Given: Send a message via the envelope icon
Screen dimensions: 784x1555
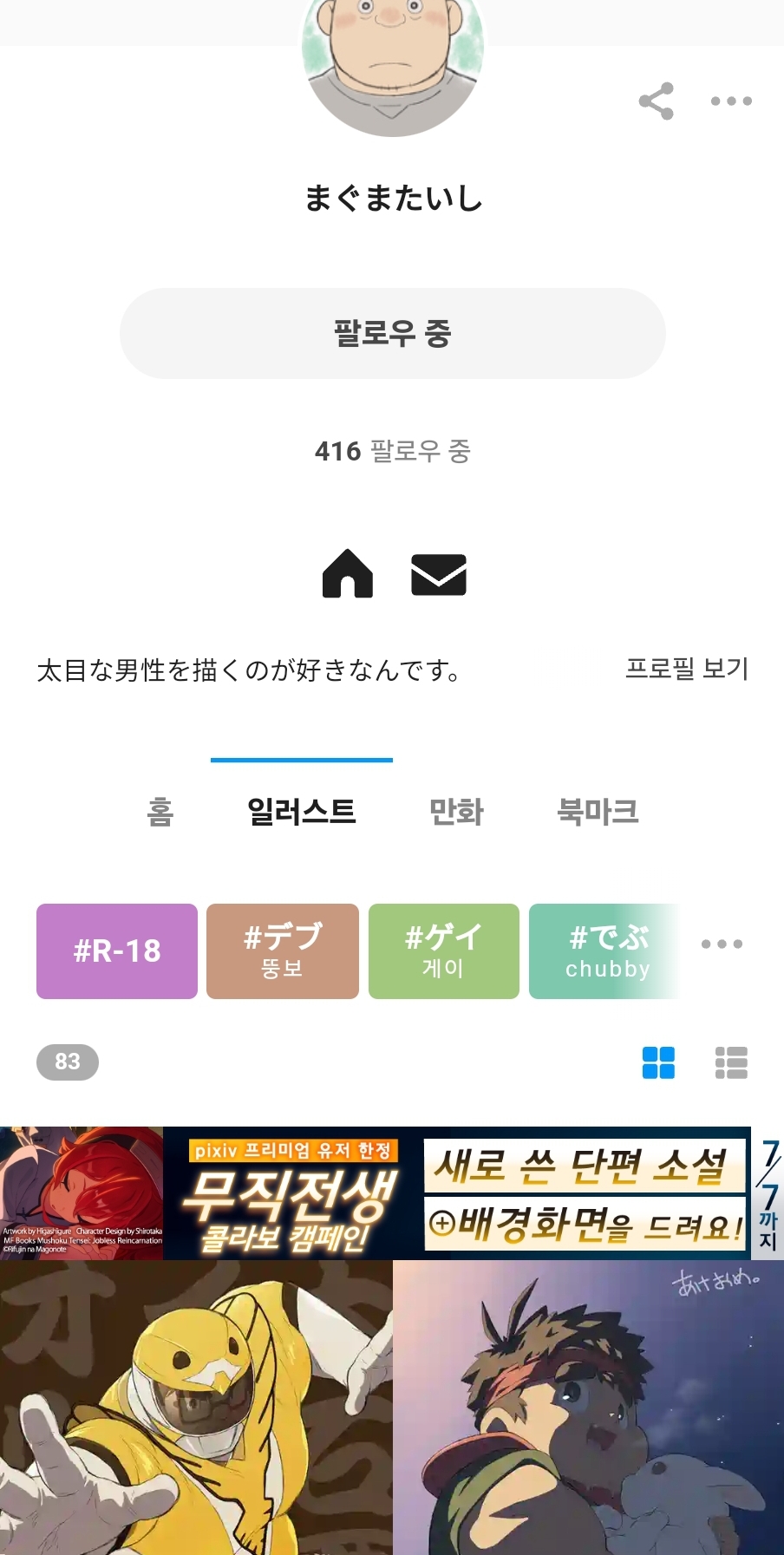Looking at the screenshot, I should pos(439,574).
